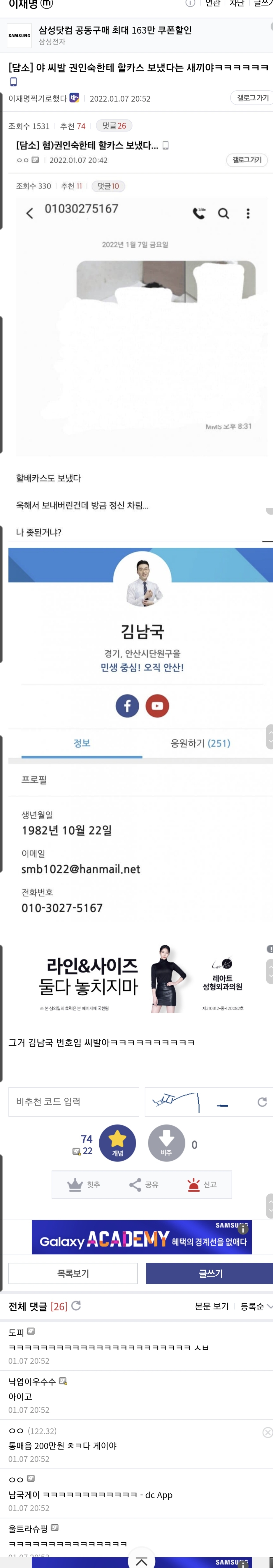Screen dimensions: 273x1568
Task: Delete the ㅇㅇ (122.32) comment
Action: pos(267,1432)
